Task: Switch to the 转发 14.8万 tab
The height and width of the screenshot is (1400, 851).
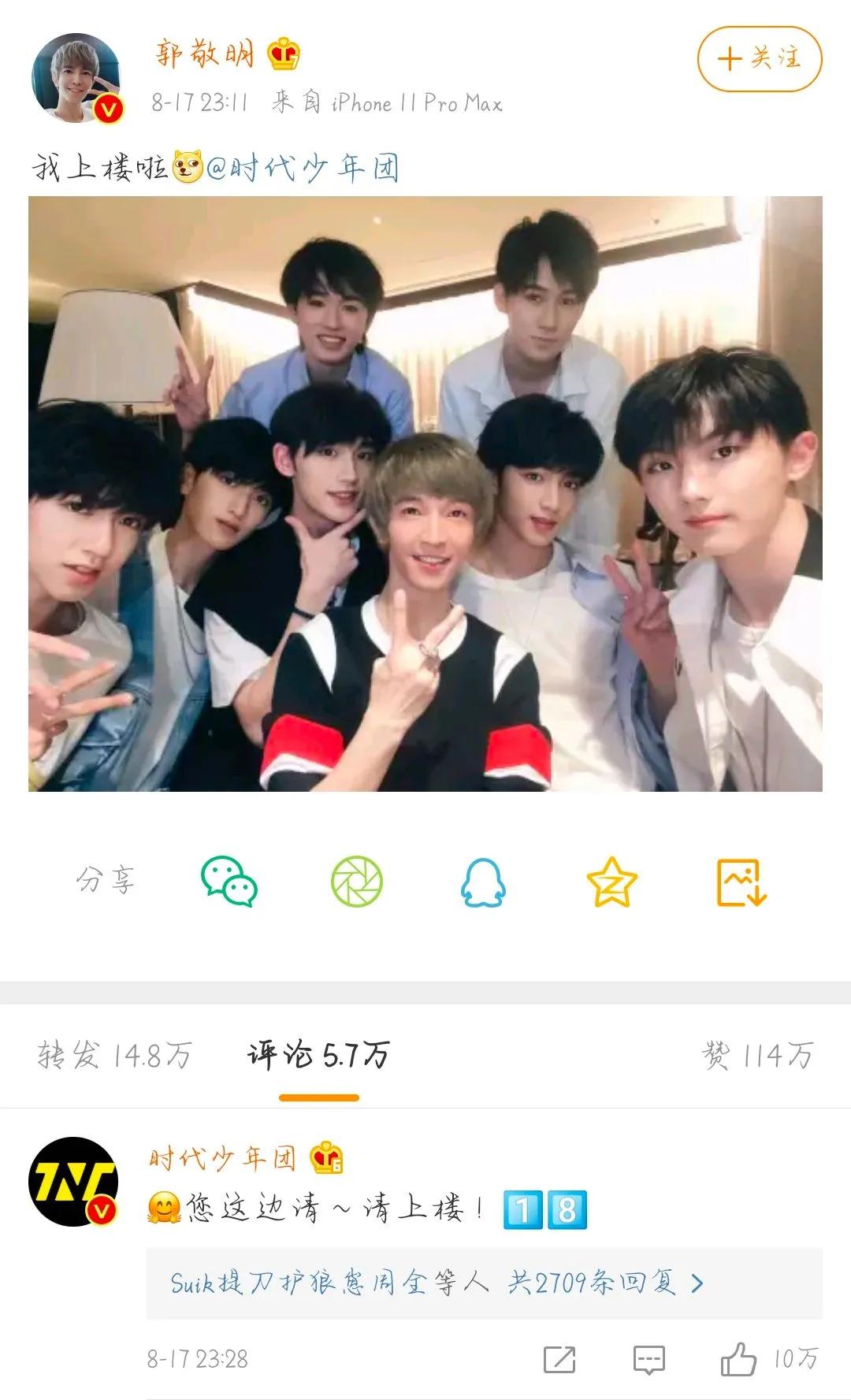Action: pos(115,1055)
